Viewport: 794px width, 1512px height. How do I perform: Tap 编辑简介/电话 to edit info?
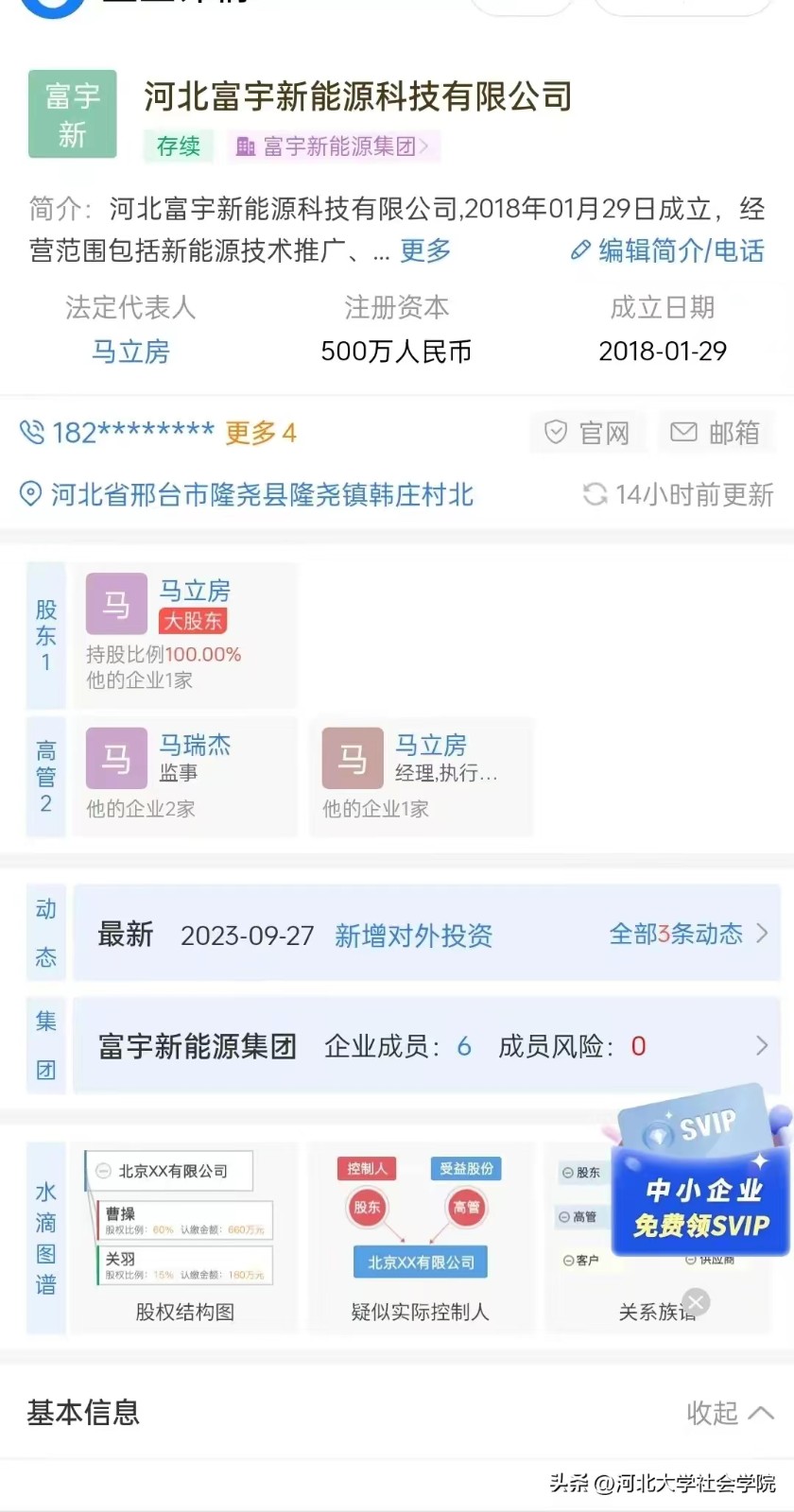click(x=668, y=250)
